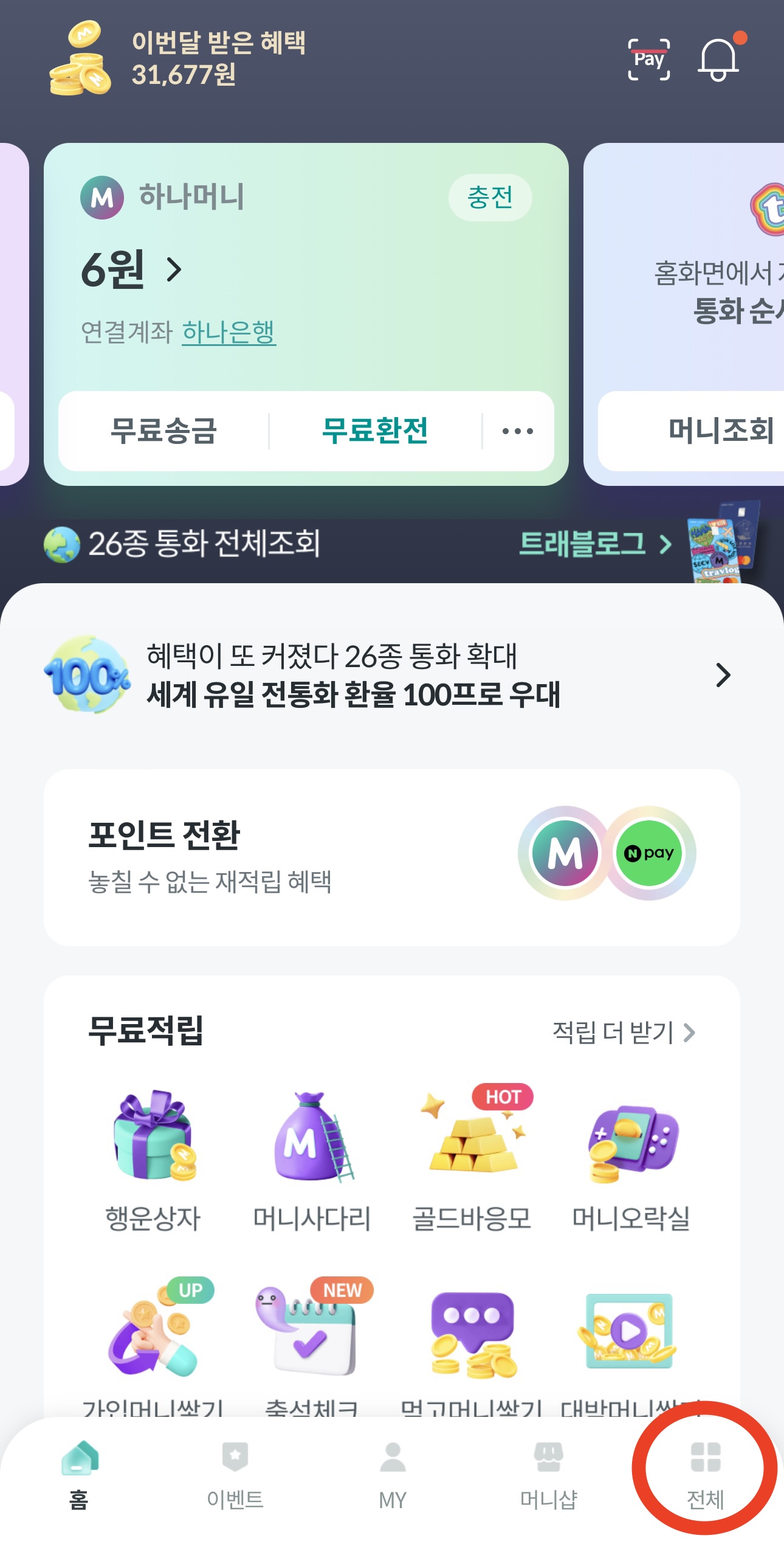Tap the 충전 charge button
Image resolution: width=784 pixels, height=1544 pixels.
[x=490, y=197]
